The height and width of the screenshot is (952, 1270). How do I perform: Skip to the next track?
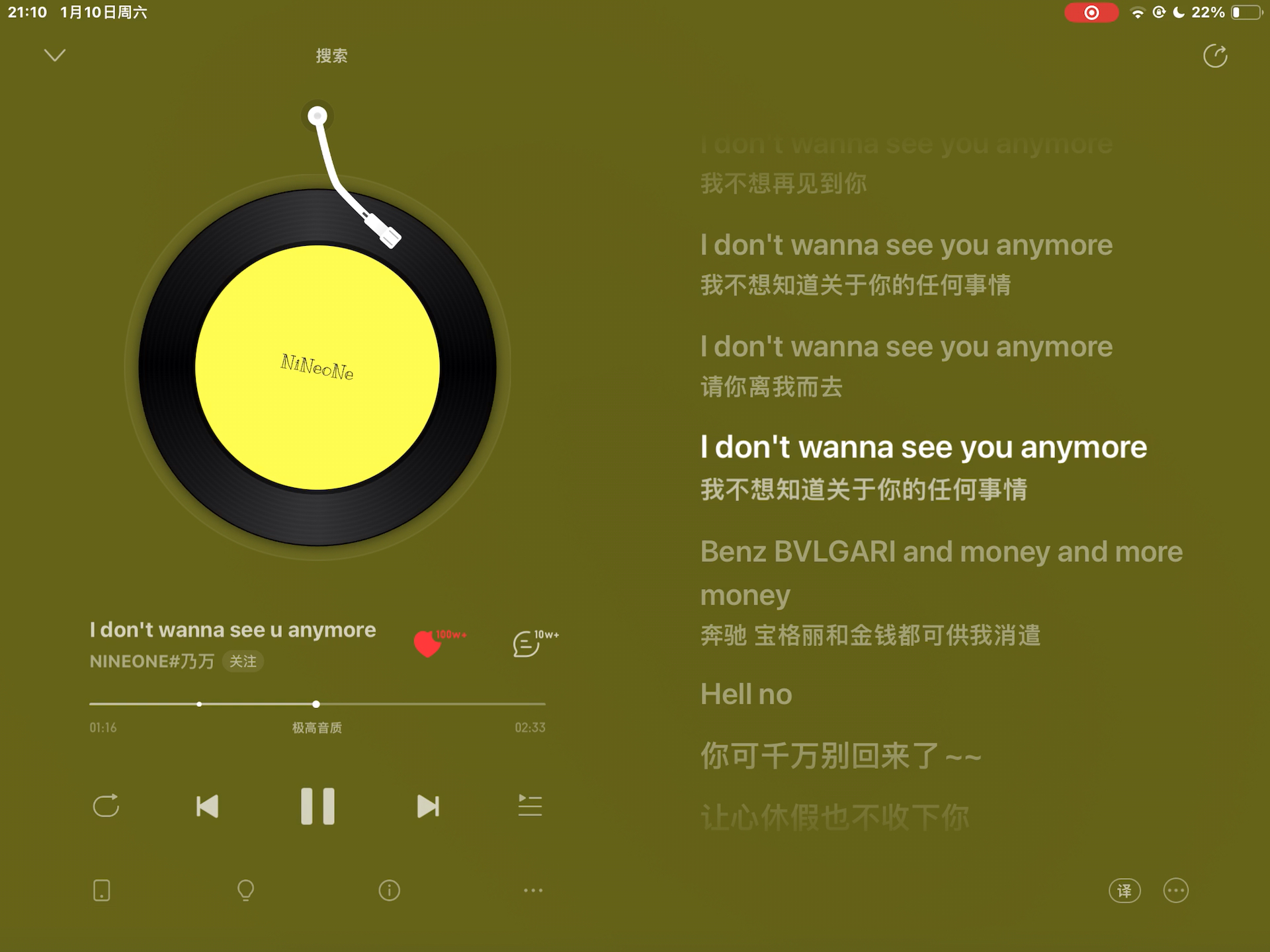(x=428, y=807)
